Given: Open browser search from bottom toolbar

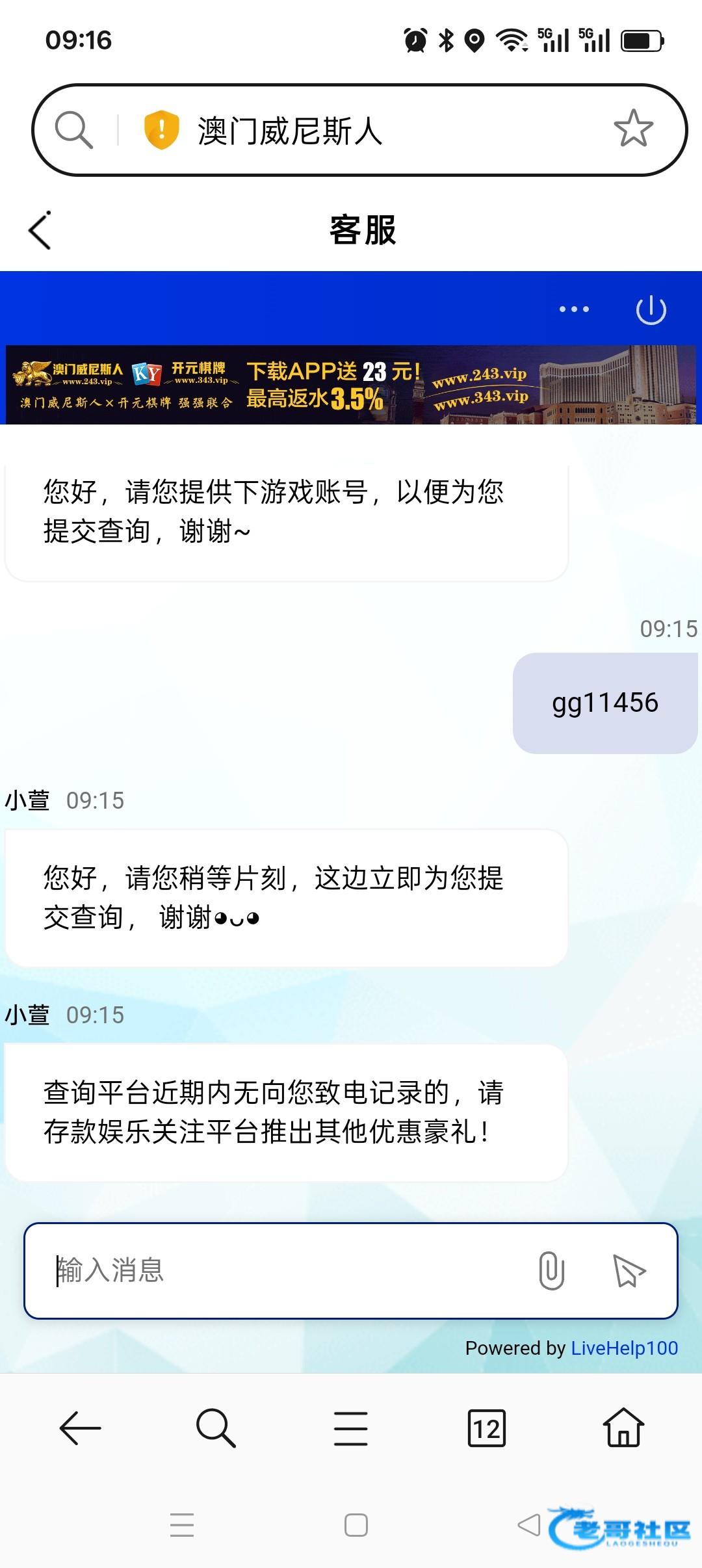Looking at the screenshot, I should point(215,1428).
